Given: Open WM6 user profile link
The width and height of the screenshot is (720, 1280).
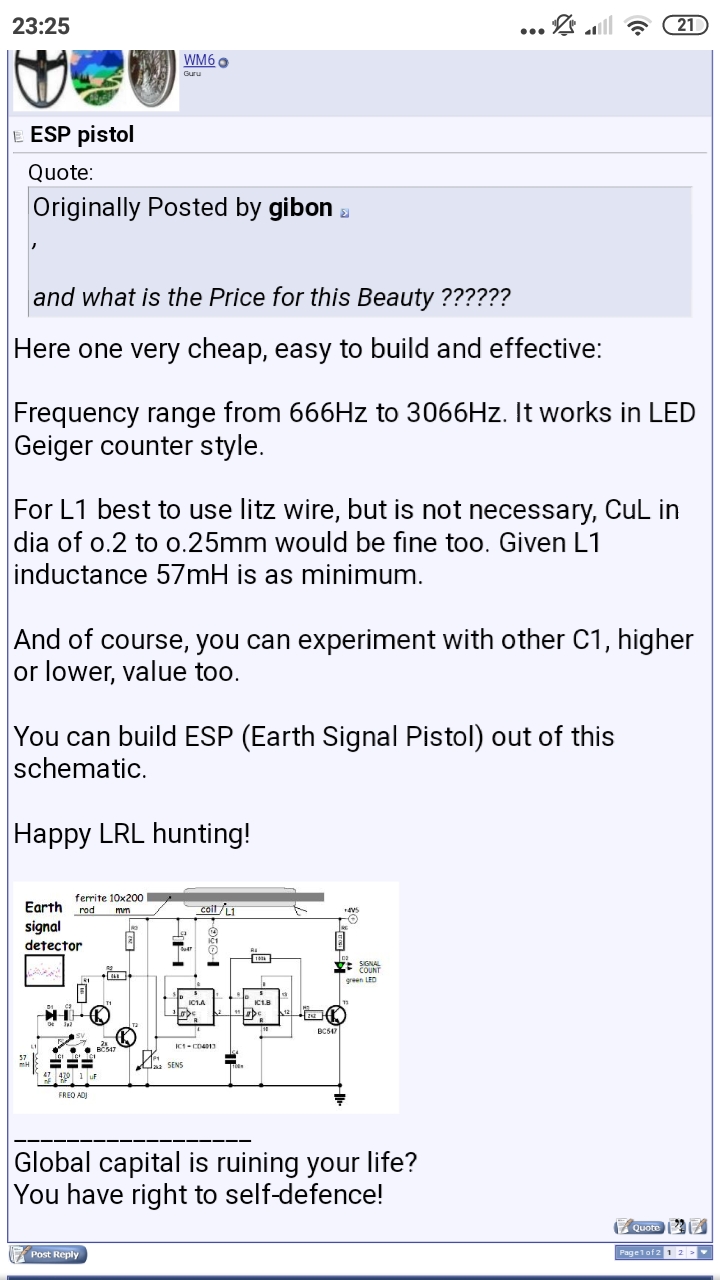Looking at the screenshot, I should [199, 61].
